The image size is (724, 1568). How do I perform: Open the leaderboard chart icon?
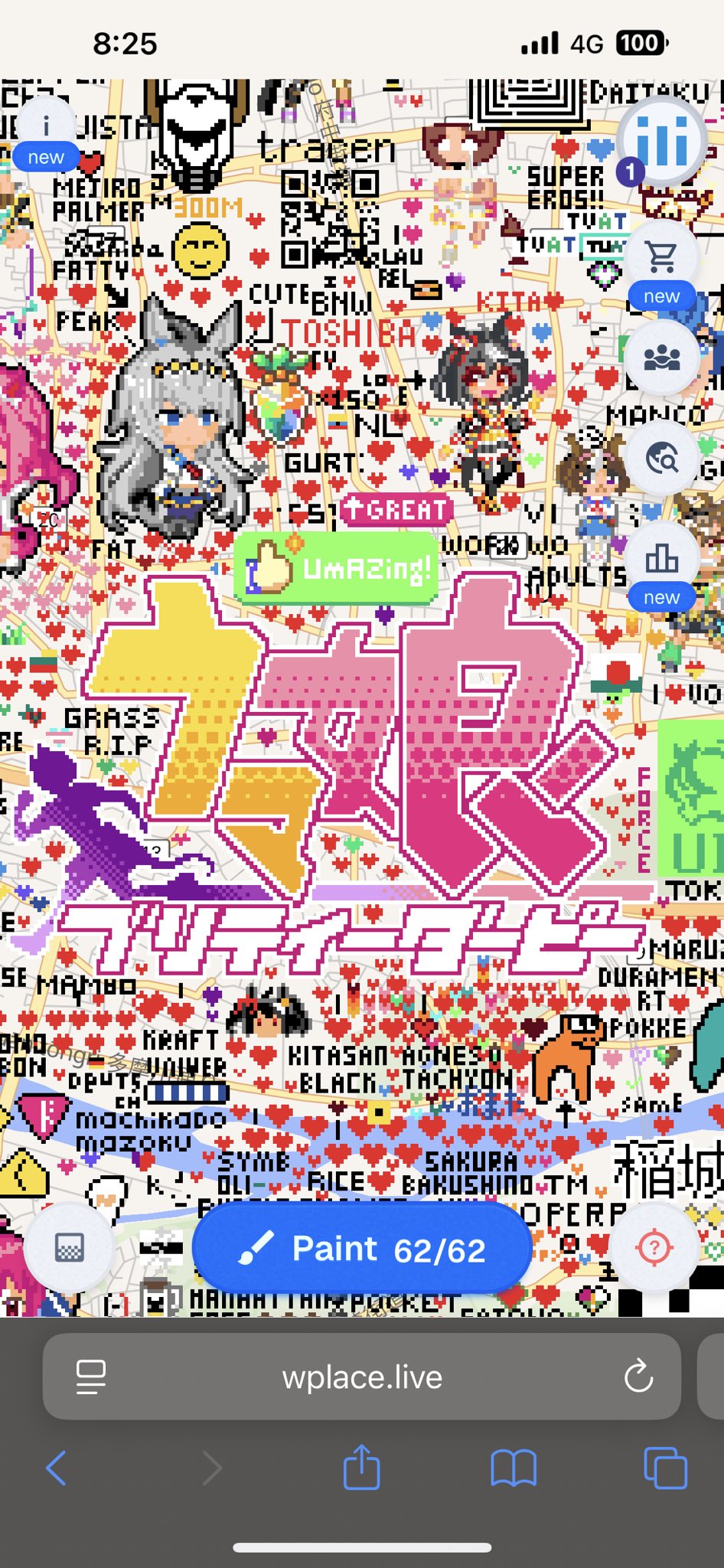pos(661,559)
